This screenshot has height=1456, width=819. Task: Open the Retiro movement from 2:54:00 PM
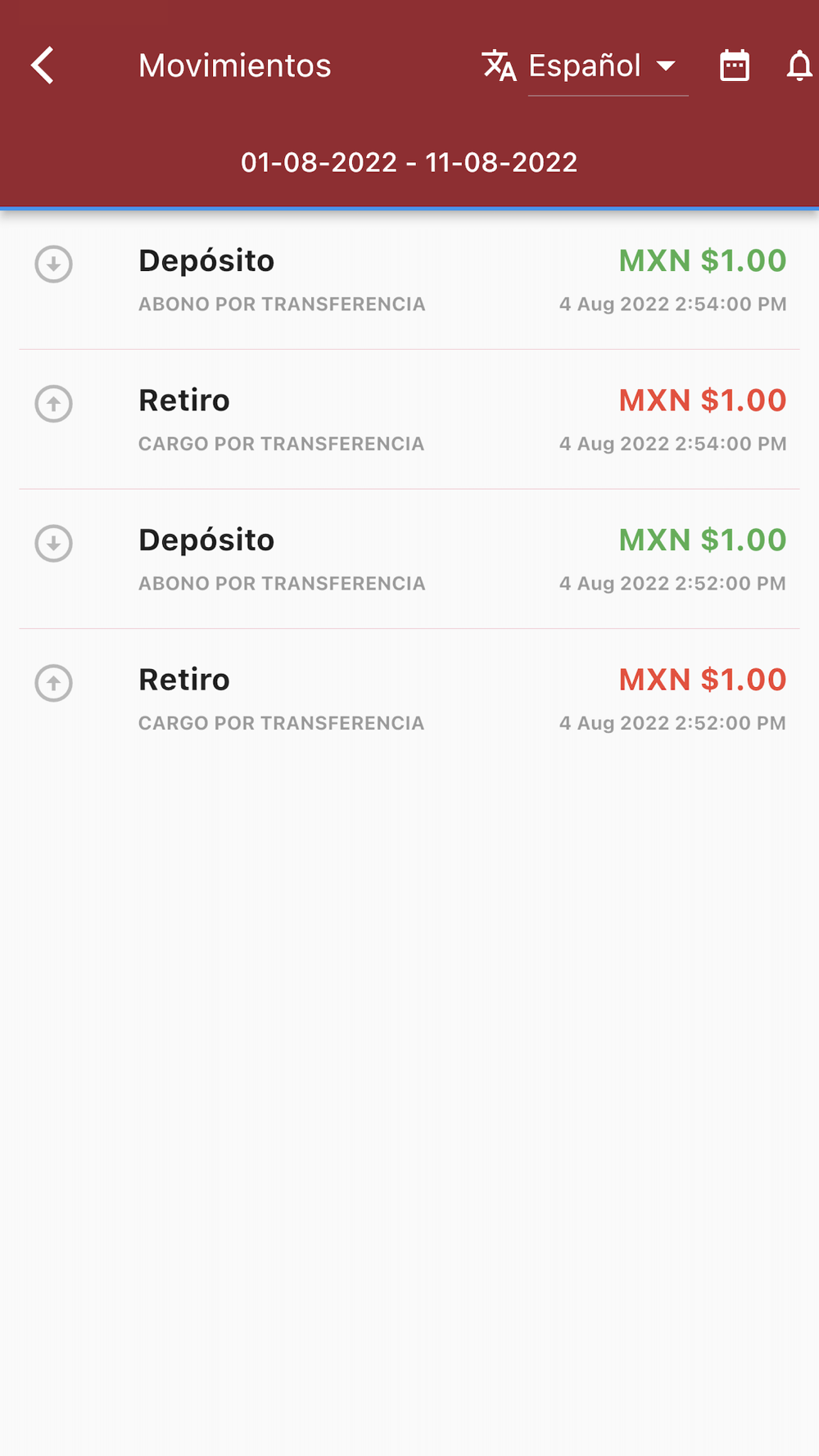click(409, 420)
